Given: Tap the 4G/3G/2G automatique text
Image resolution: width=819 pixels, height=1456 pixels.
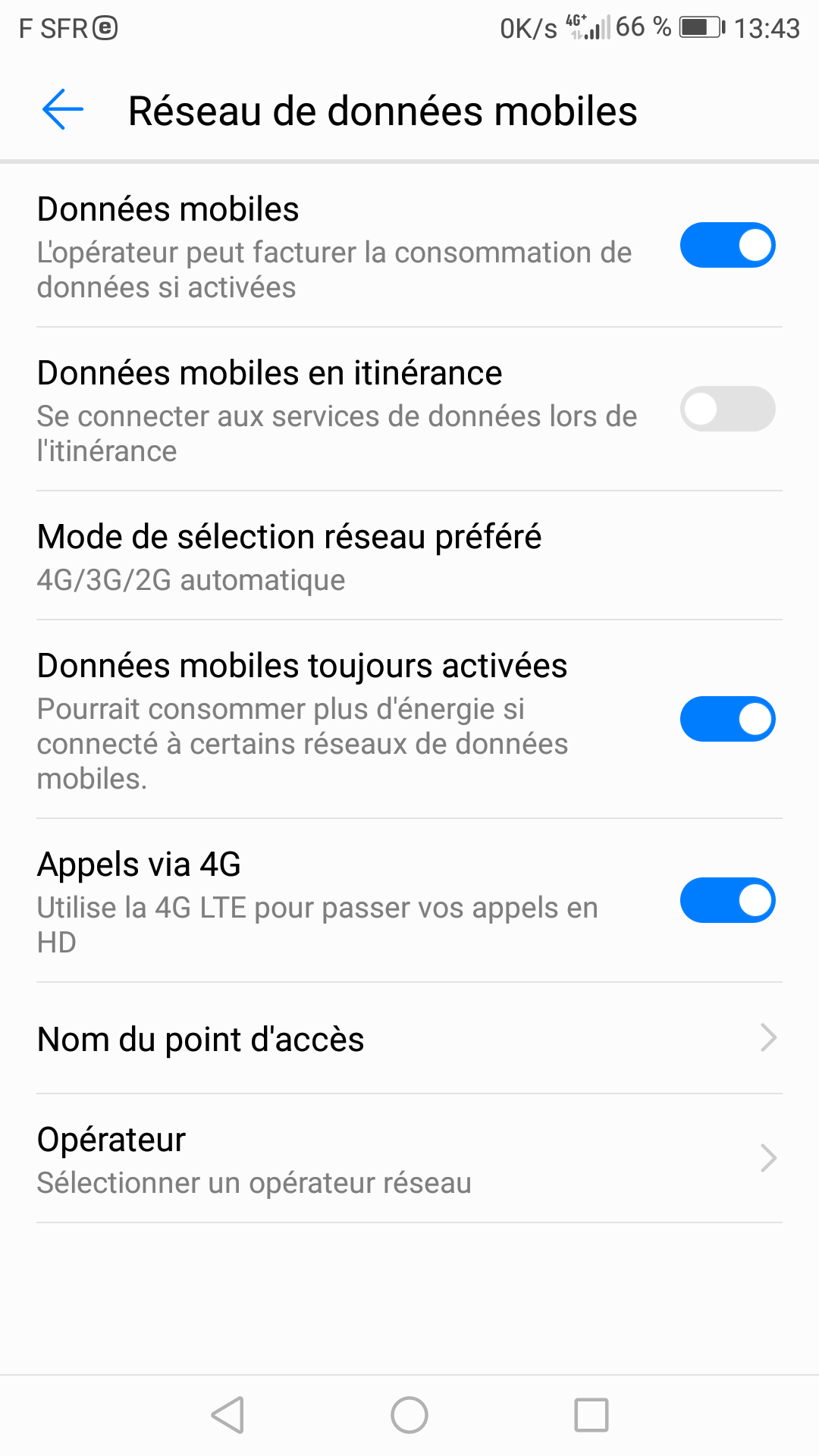Looking at the screenshot, I should click(190, 579).
